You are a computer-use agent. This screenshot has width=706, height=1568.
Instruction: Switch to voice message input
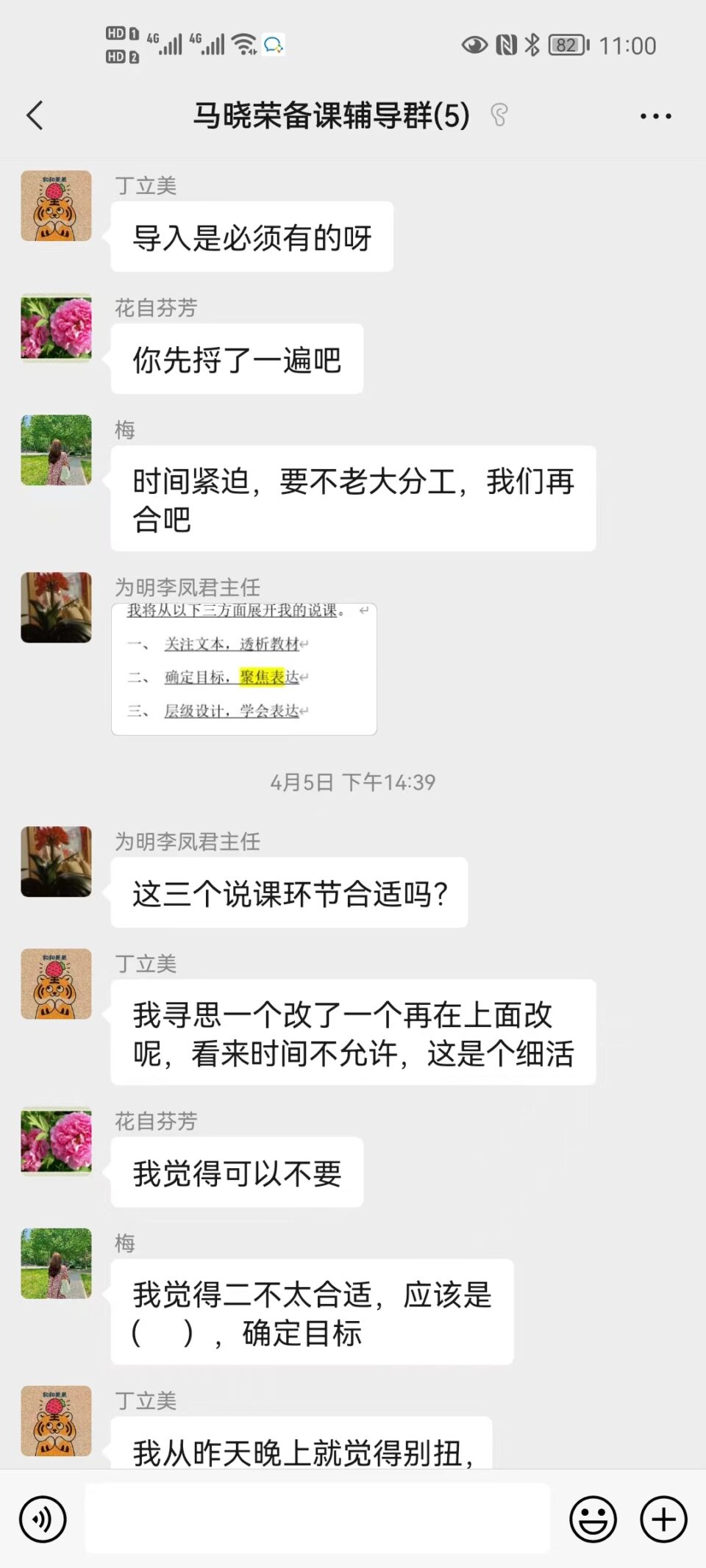click(x=43, y=1519)
